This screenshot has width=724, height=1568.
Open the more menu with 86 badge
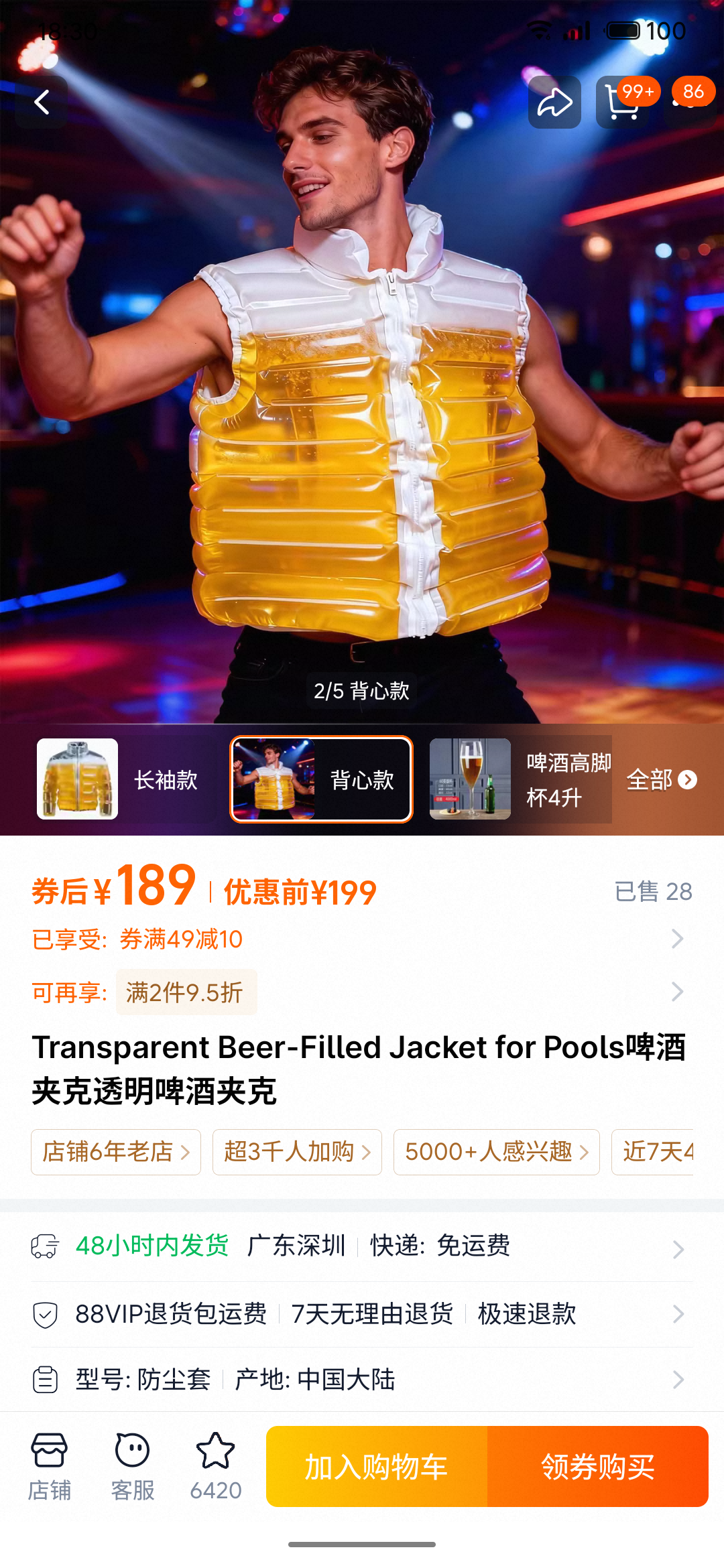690,103
